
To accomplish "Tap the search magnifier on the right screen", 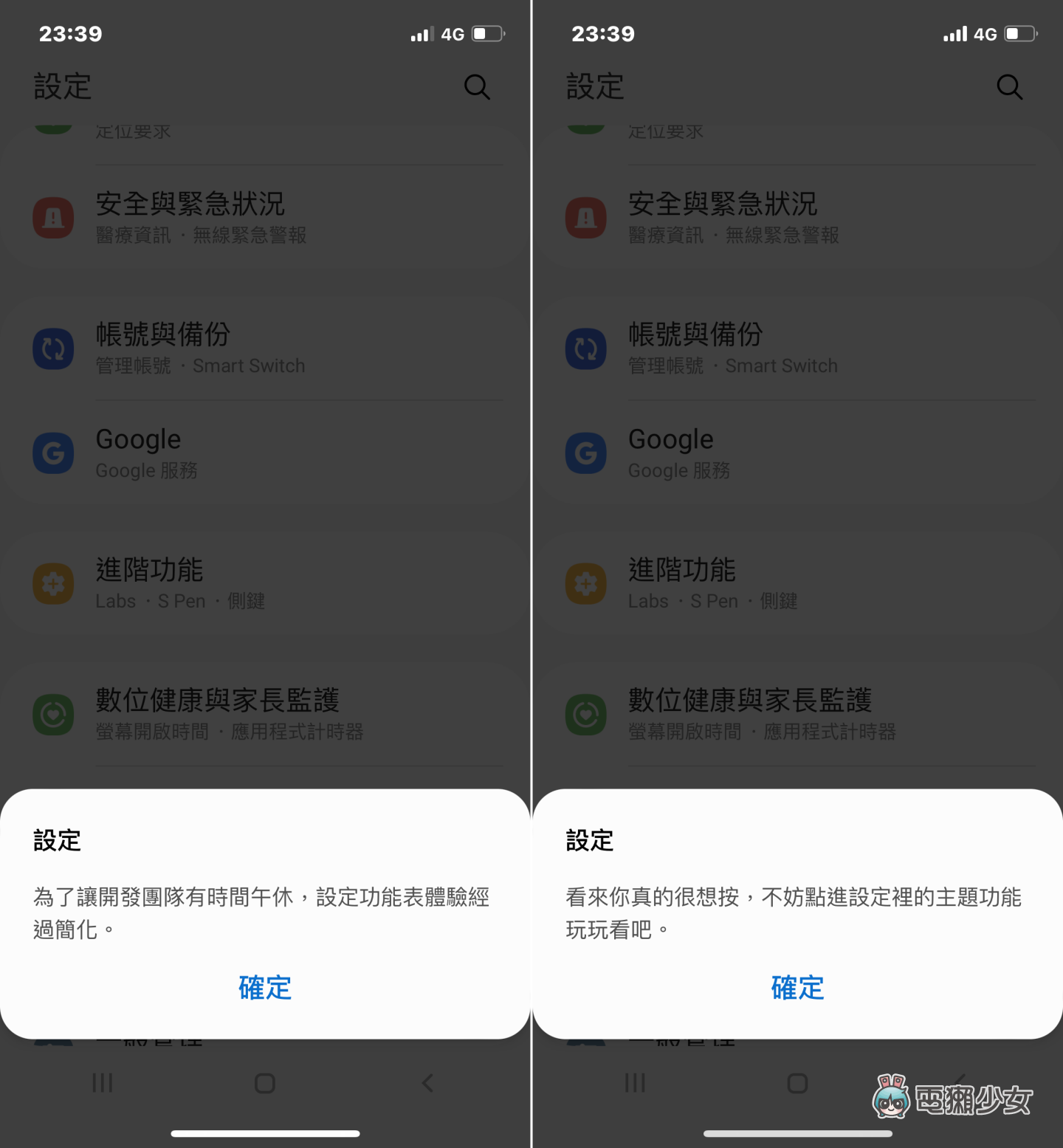I will coord(1009,87).
